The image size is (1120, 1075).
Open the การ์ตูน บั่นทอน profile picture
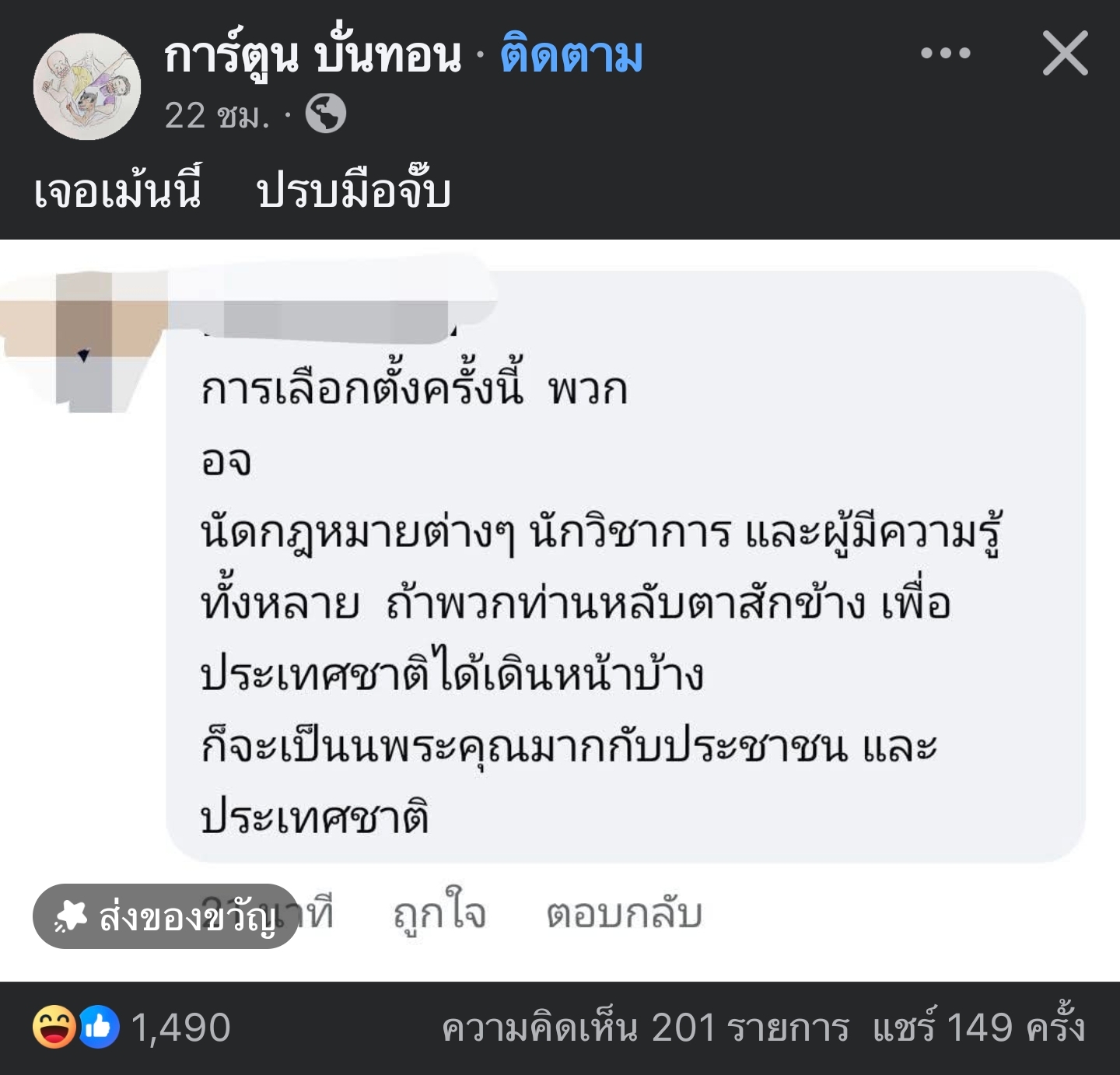point(87,86)
